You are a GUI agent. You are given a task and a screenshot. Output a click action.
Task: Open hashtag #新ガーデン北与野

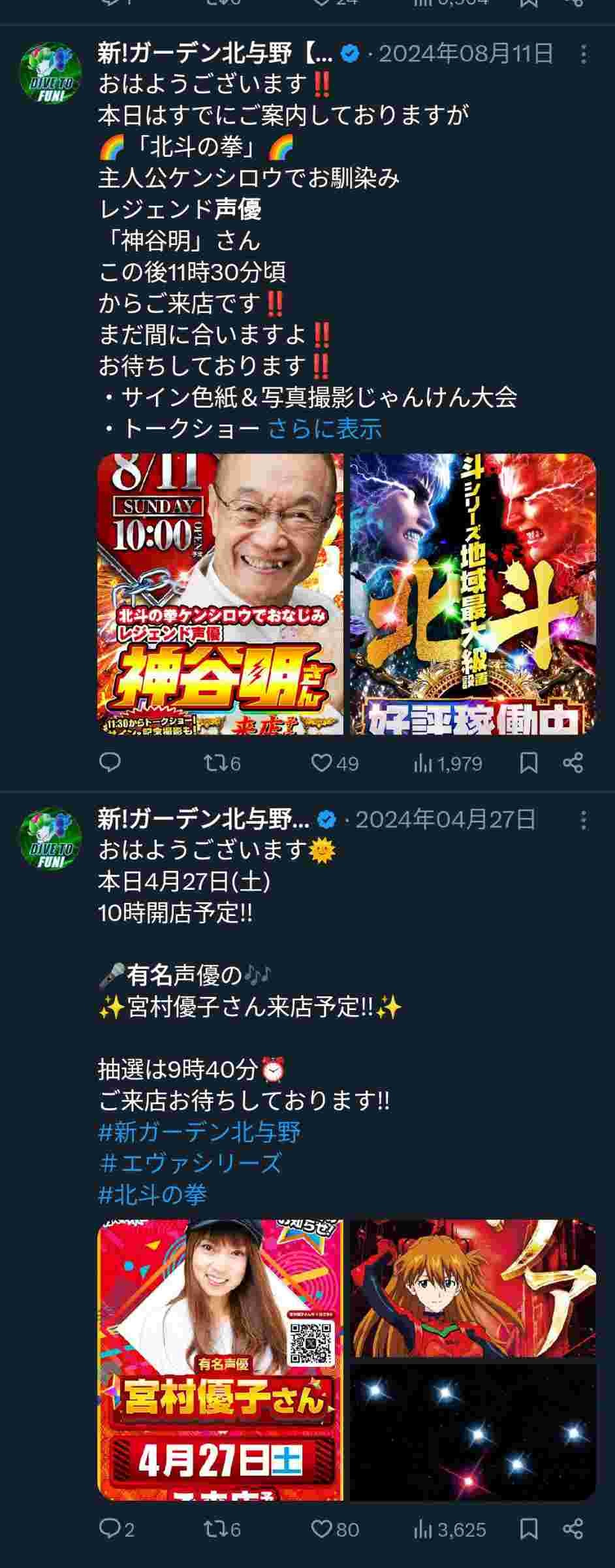[x=199, y=1132]
